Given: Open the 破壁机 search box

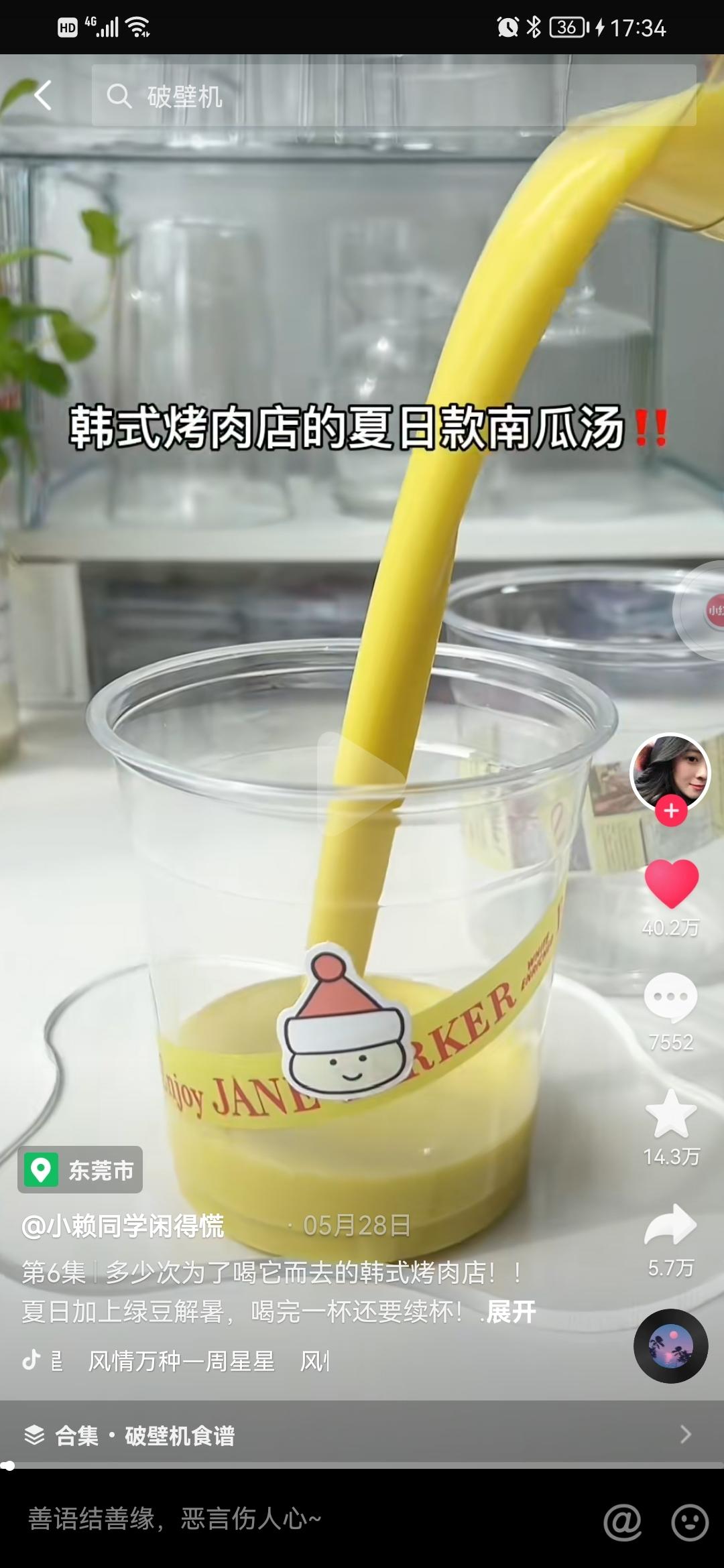Looking at the screenshot, I should pos(393,96).
